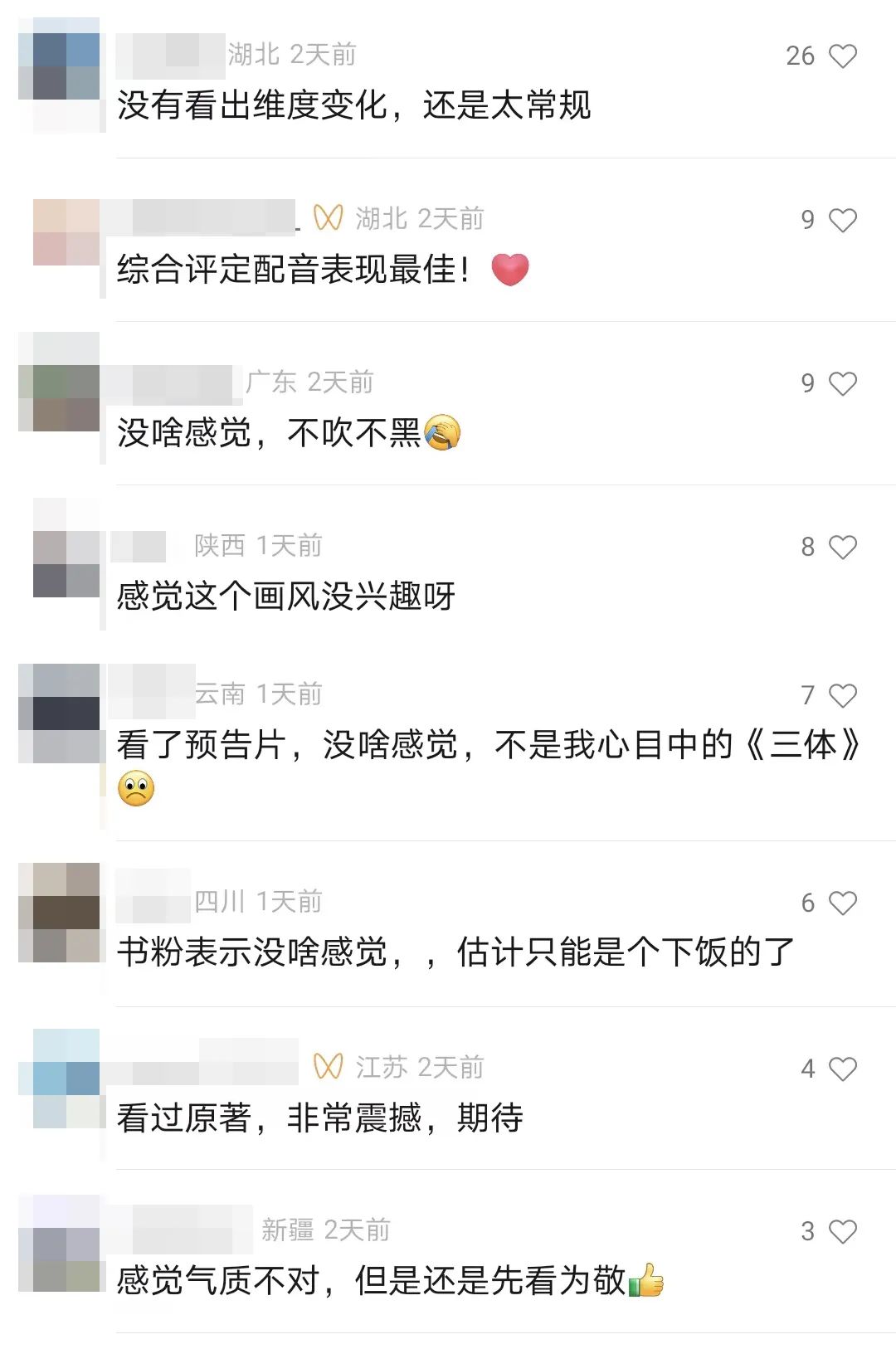896x1349 pixels.
Task: Open the avatar beside "看过原著，非常震撼"
Action: [x=66, y=1079]
